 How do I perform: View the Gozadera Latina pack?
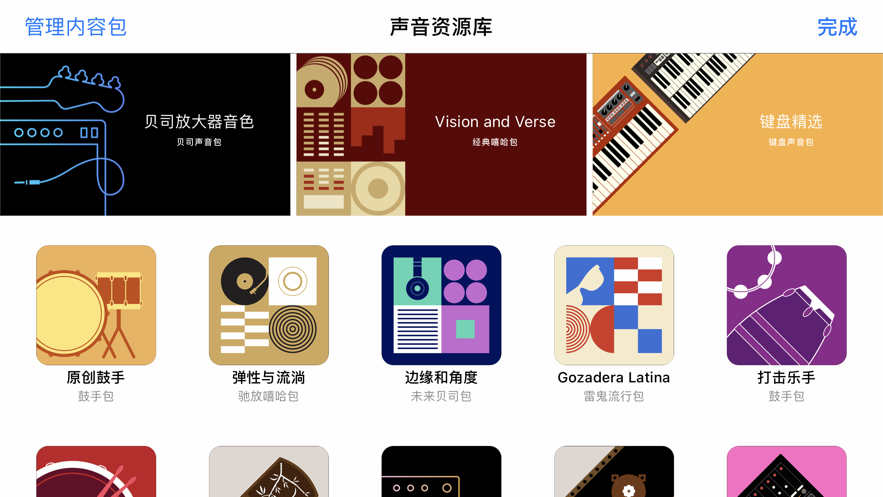coord(614,306)
